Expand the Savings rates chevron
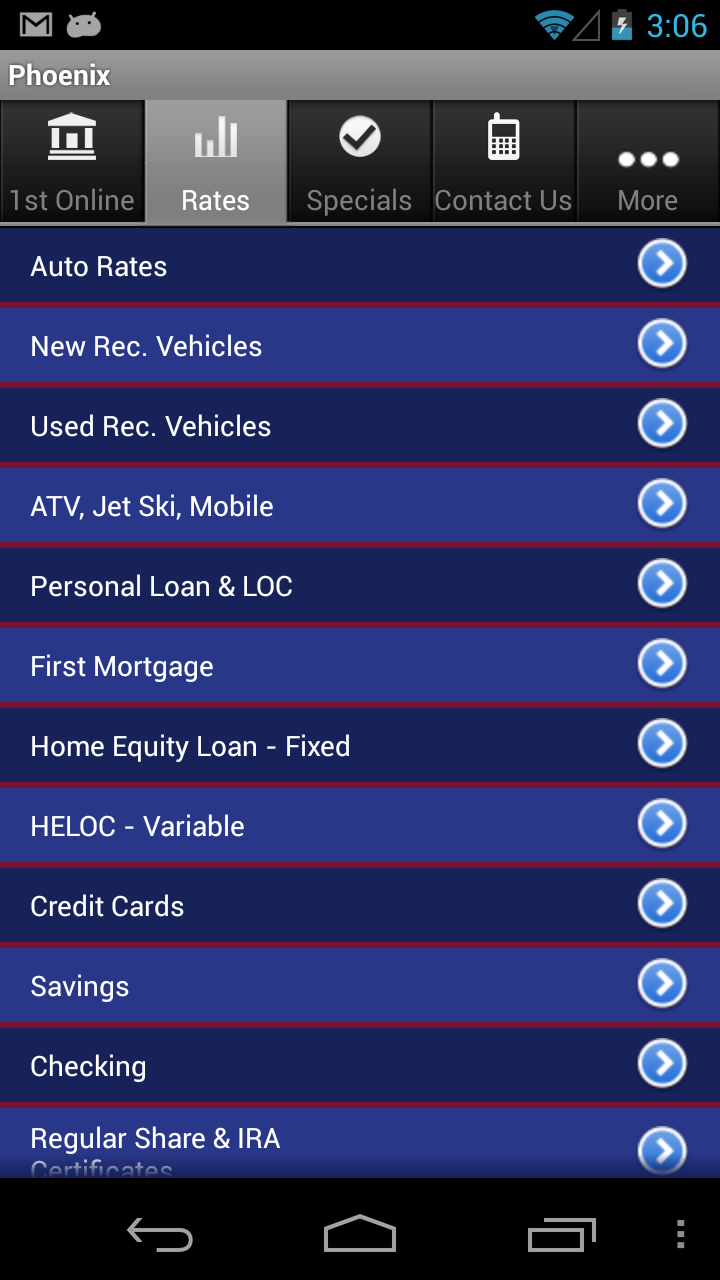Viewport: 720px width, 1280px height. (662, 983)
